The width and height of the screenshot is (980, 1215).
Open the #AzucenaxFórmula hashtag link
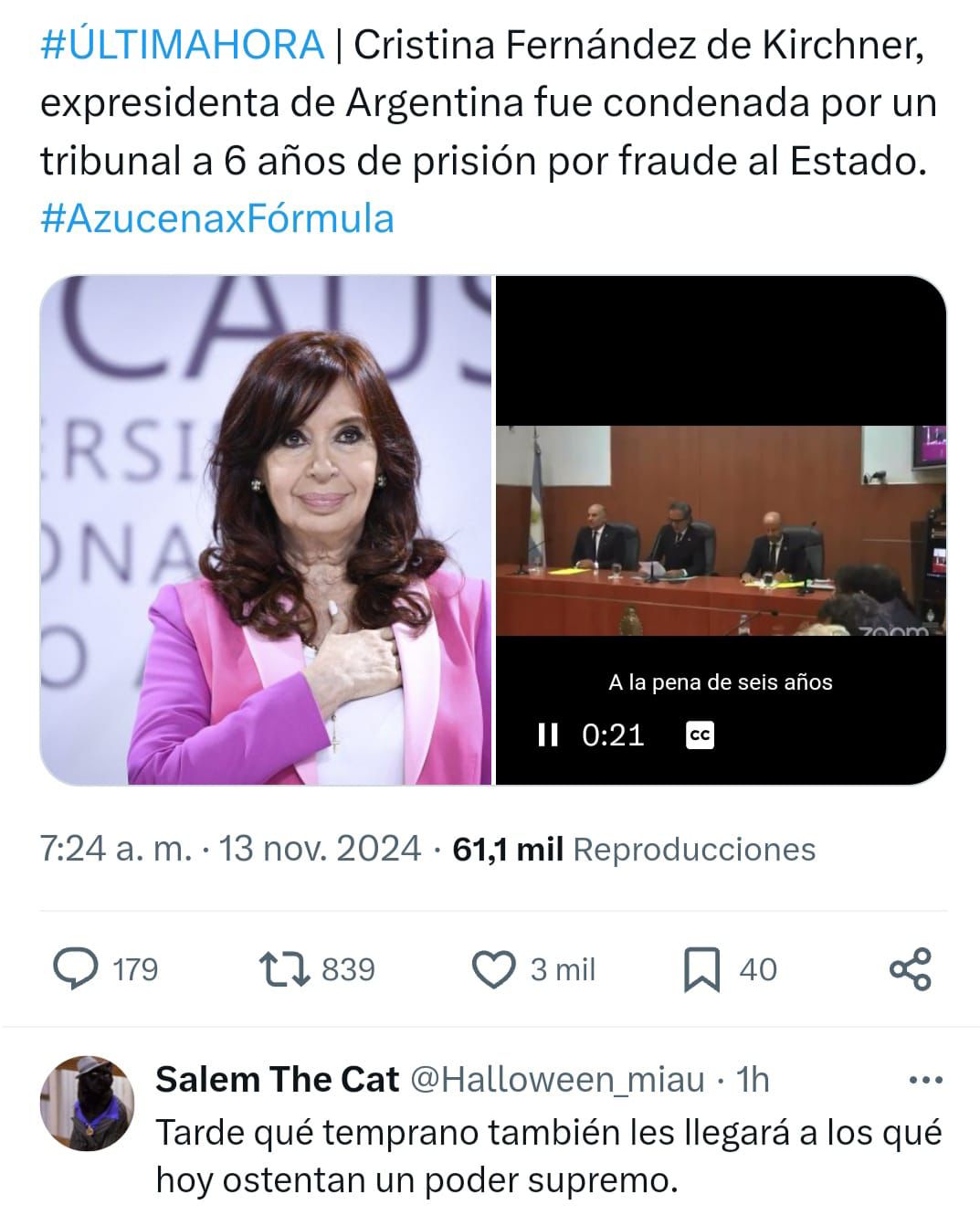point(217,218)
